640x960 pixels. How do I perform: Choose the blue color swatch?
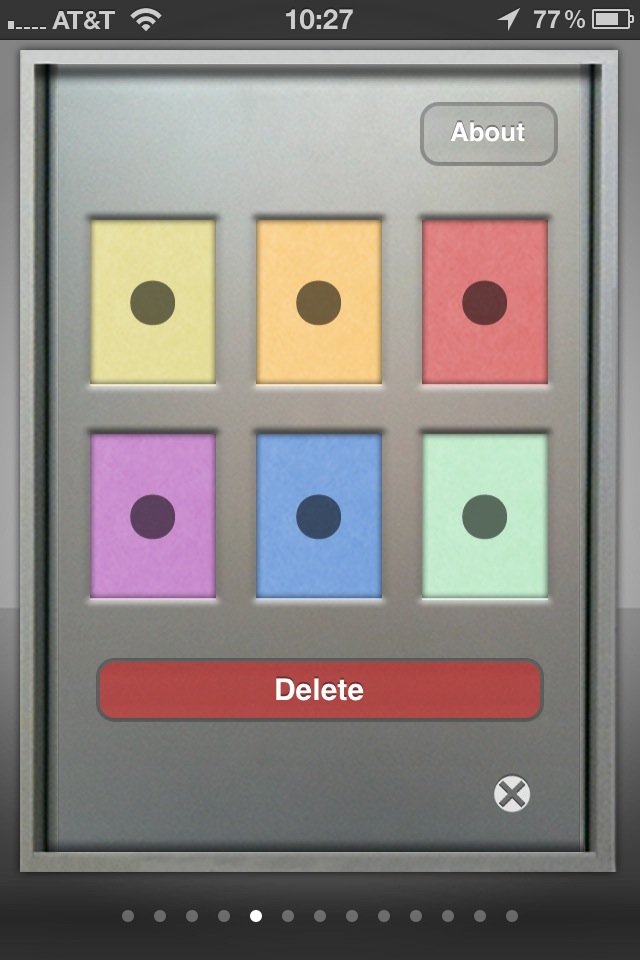coord(319,516)
